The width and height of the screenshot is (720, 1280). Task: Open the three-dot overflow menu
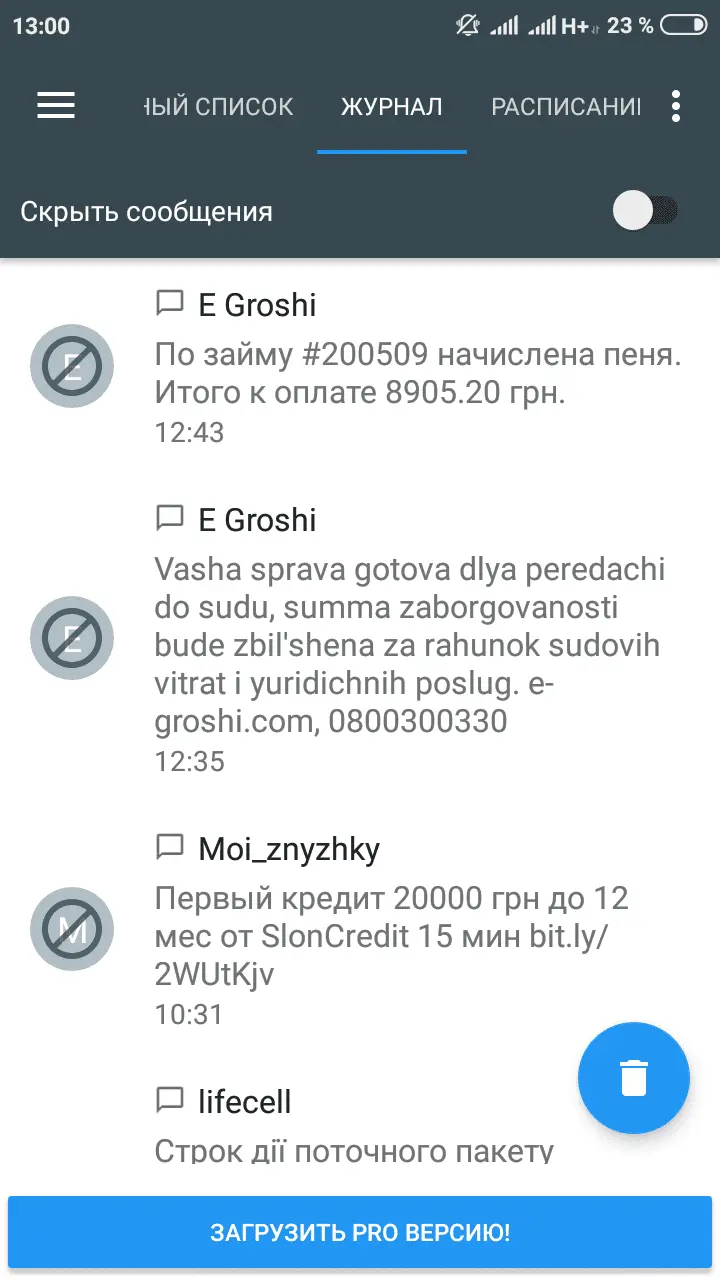tap(677, 106)
